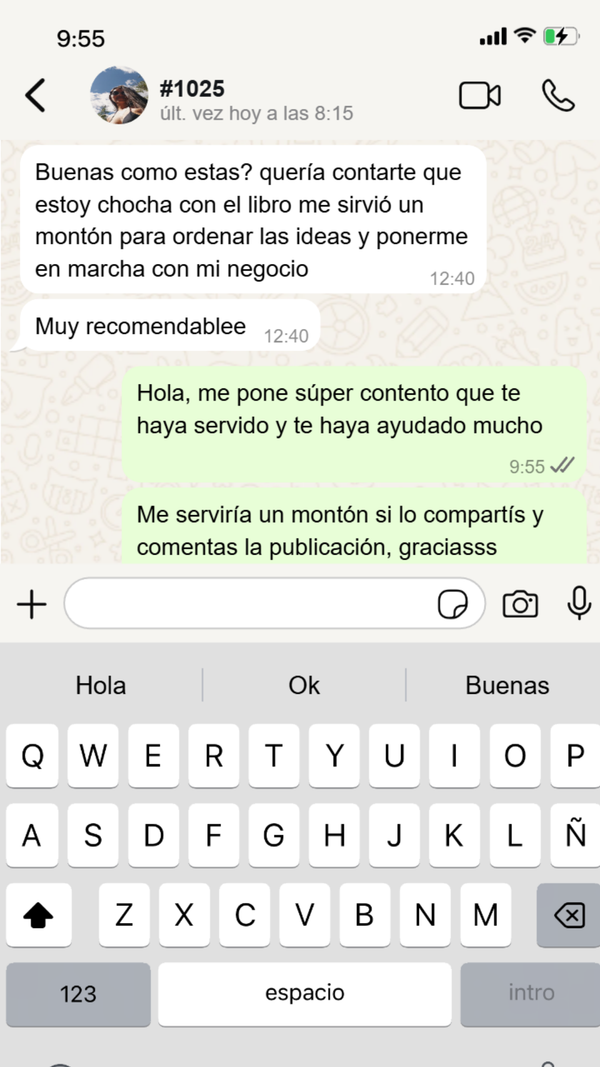The width and height of the screenshot is (600, 1067).
Task: Tap the espacio space bar
Action: point(305,993)
